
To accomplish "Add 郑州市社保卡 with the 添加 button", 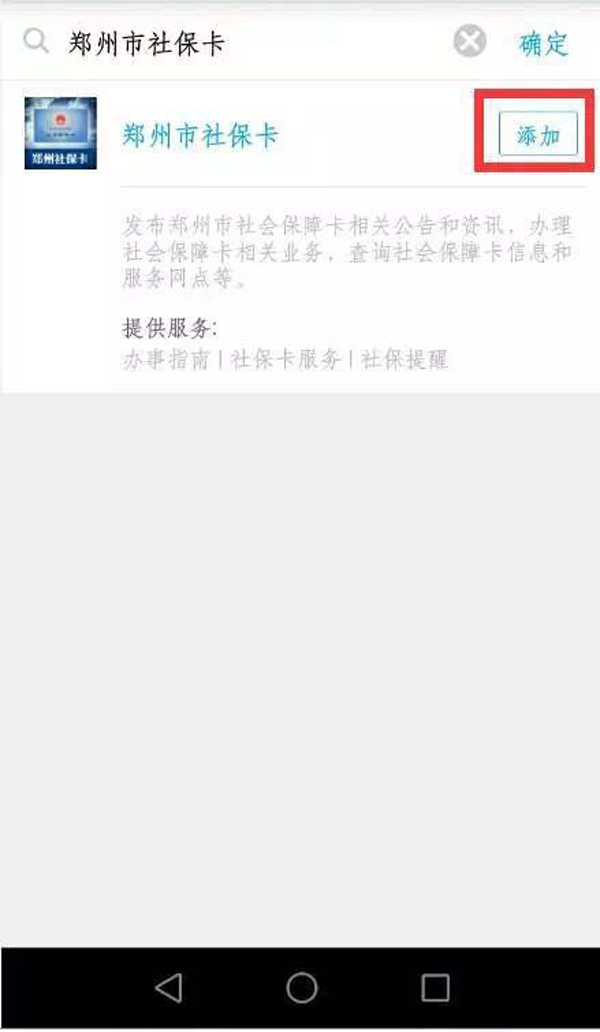I will 538,136.
